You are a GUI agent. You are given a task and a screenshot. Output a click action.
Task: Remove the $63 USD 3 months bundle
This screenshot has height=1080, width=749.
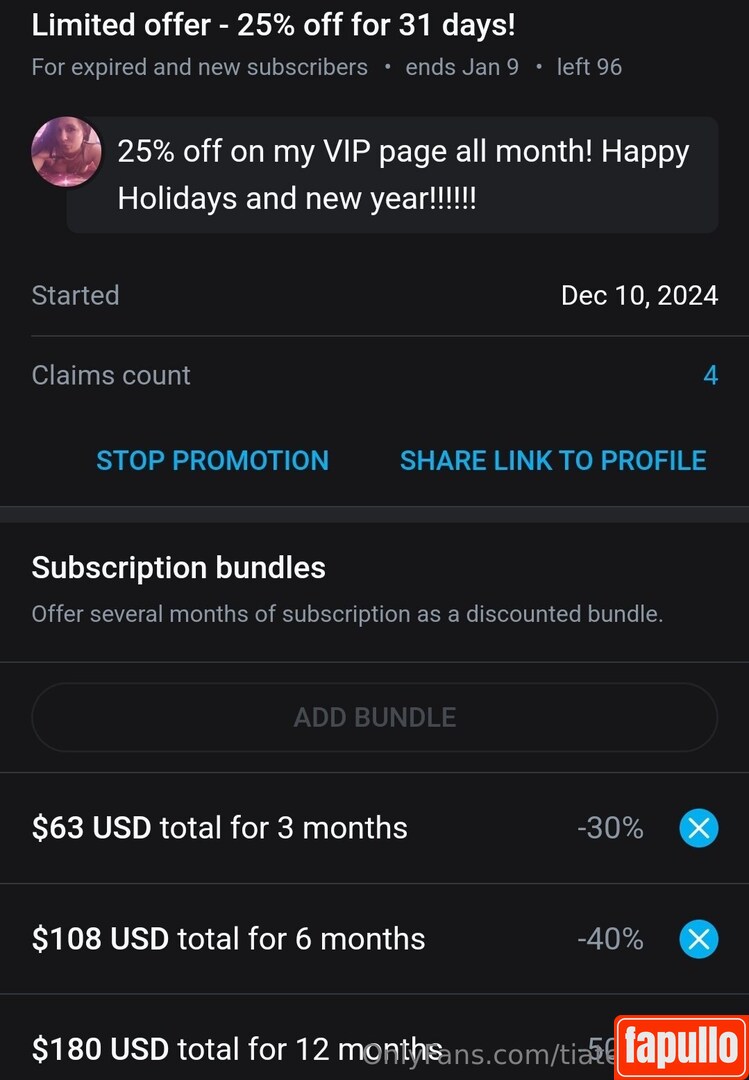tap(698, 828)
